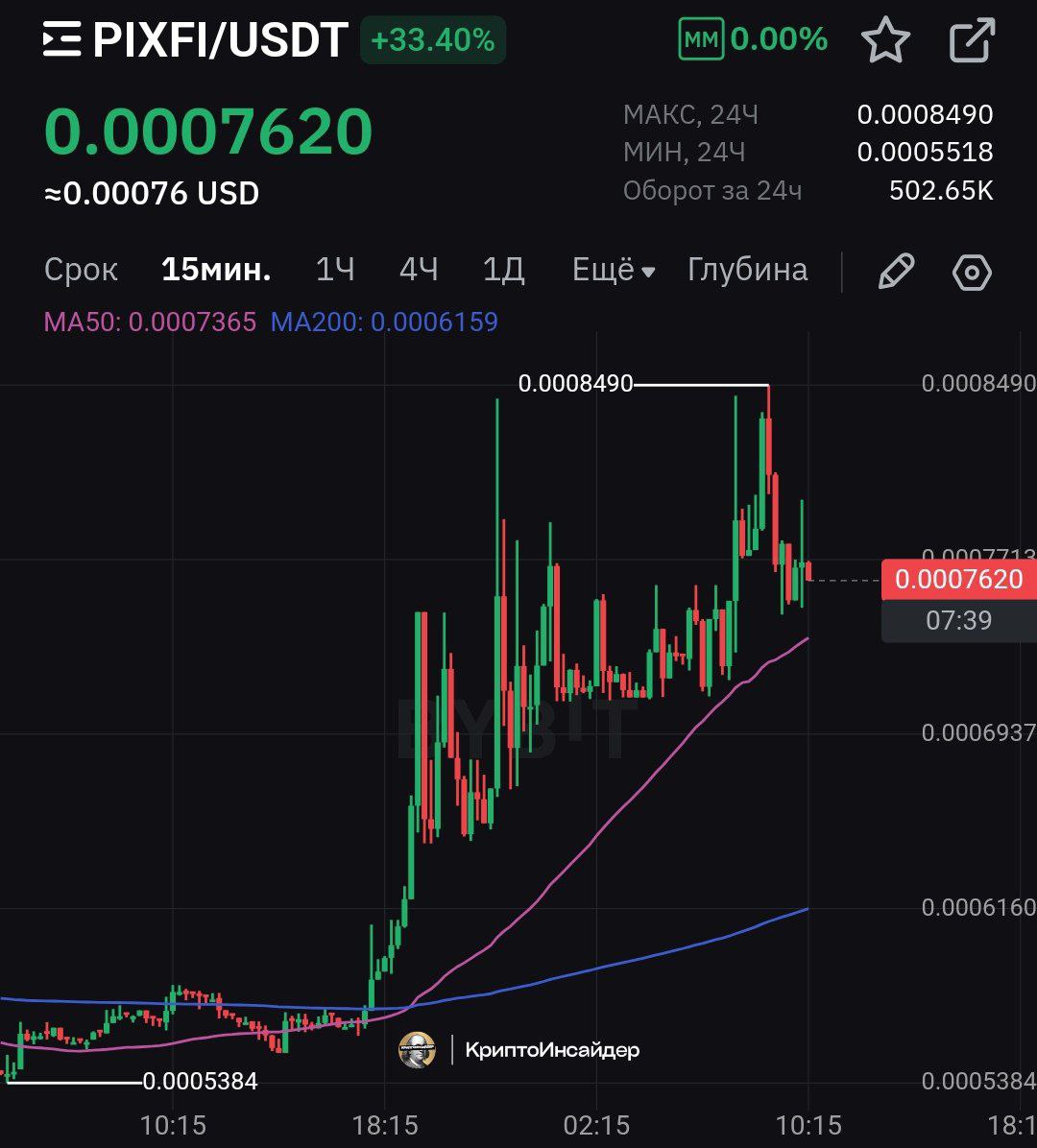1037x1148 pixels.
Task: Switch to the Срок timeframe
Action: pyautogui.click(x=81, y=271)
